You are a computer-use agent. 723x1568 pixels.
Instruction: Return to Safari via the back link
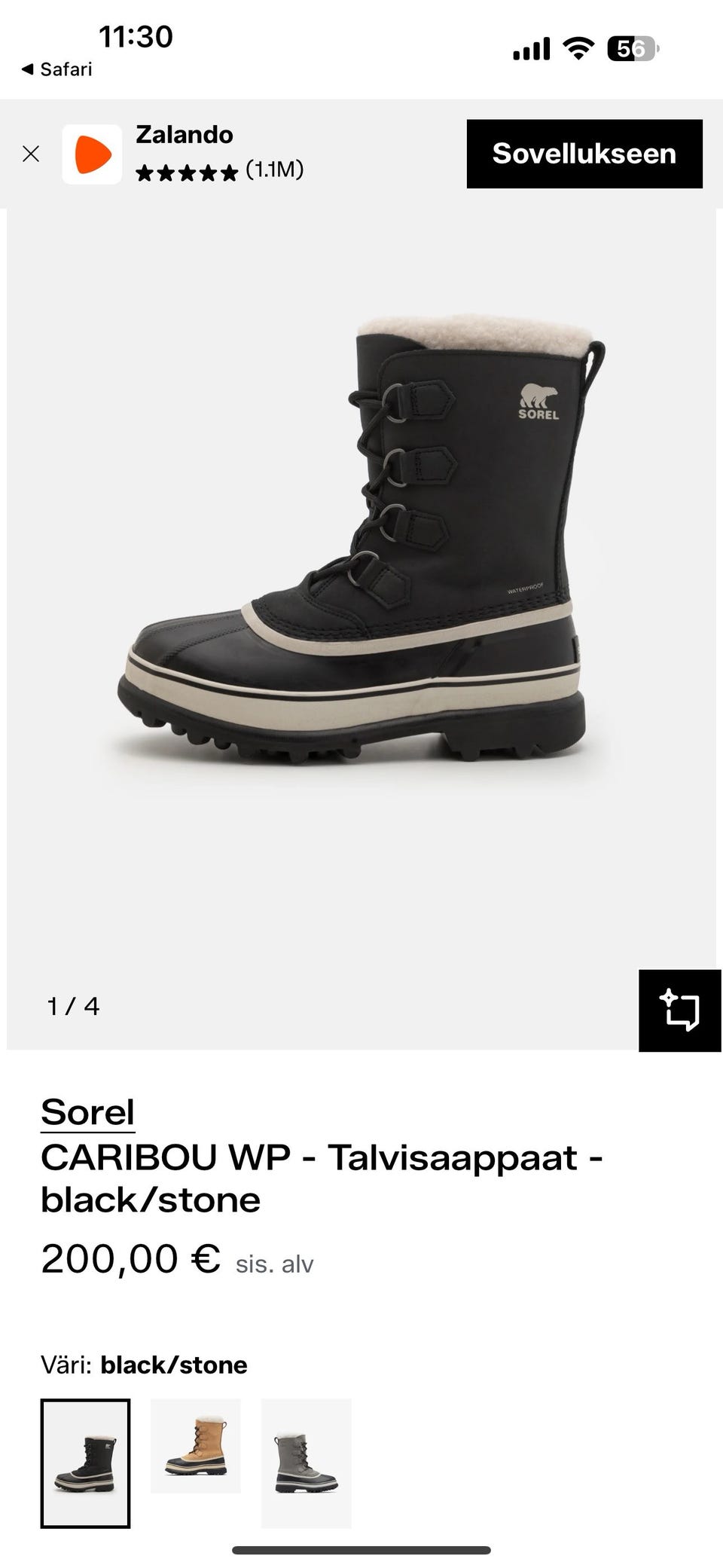tap(56, 69)
